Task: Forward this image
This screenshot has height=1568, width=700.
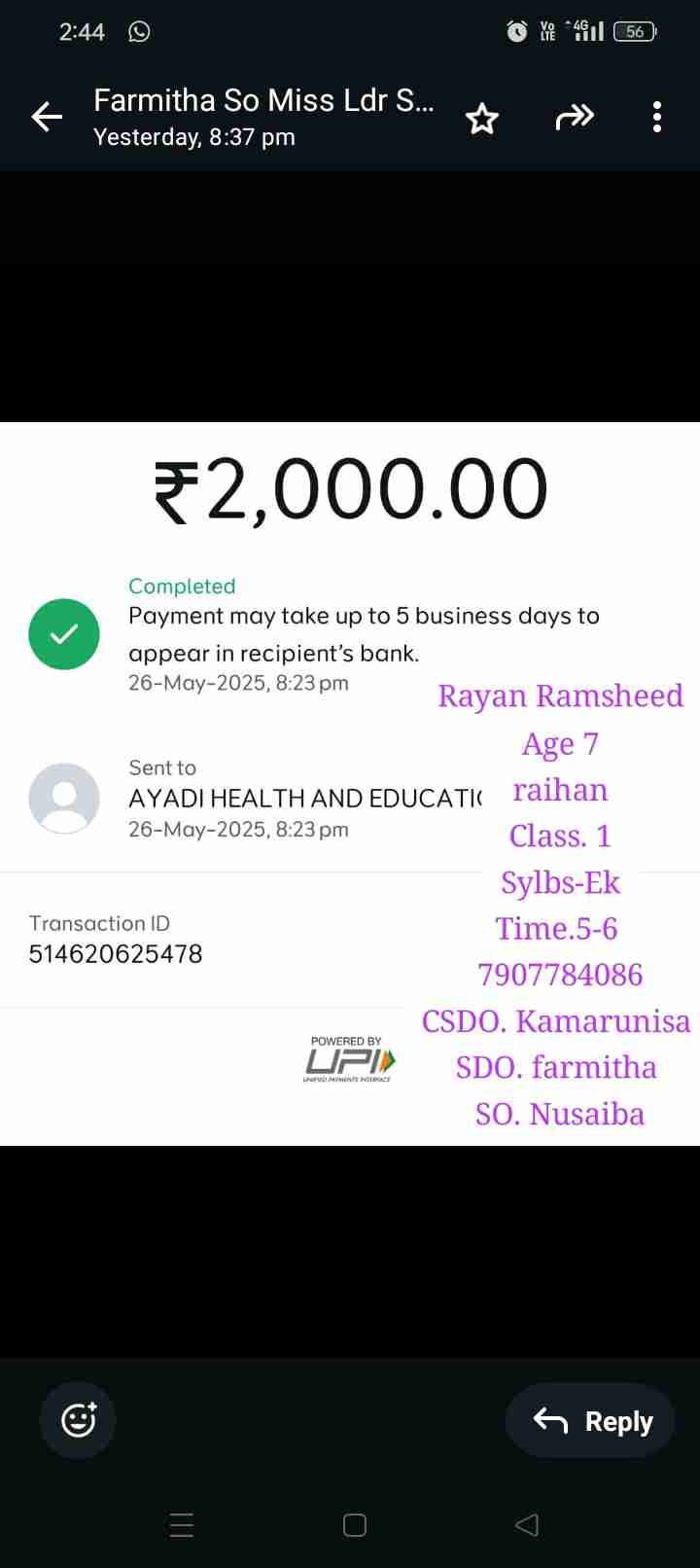Action: 574,118
